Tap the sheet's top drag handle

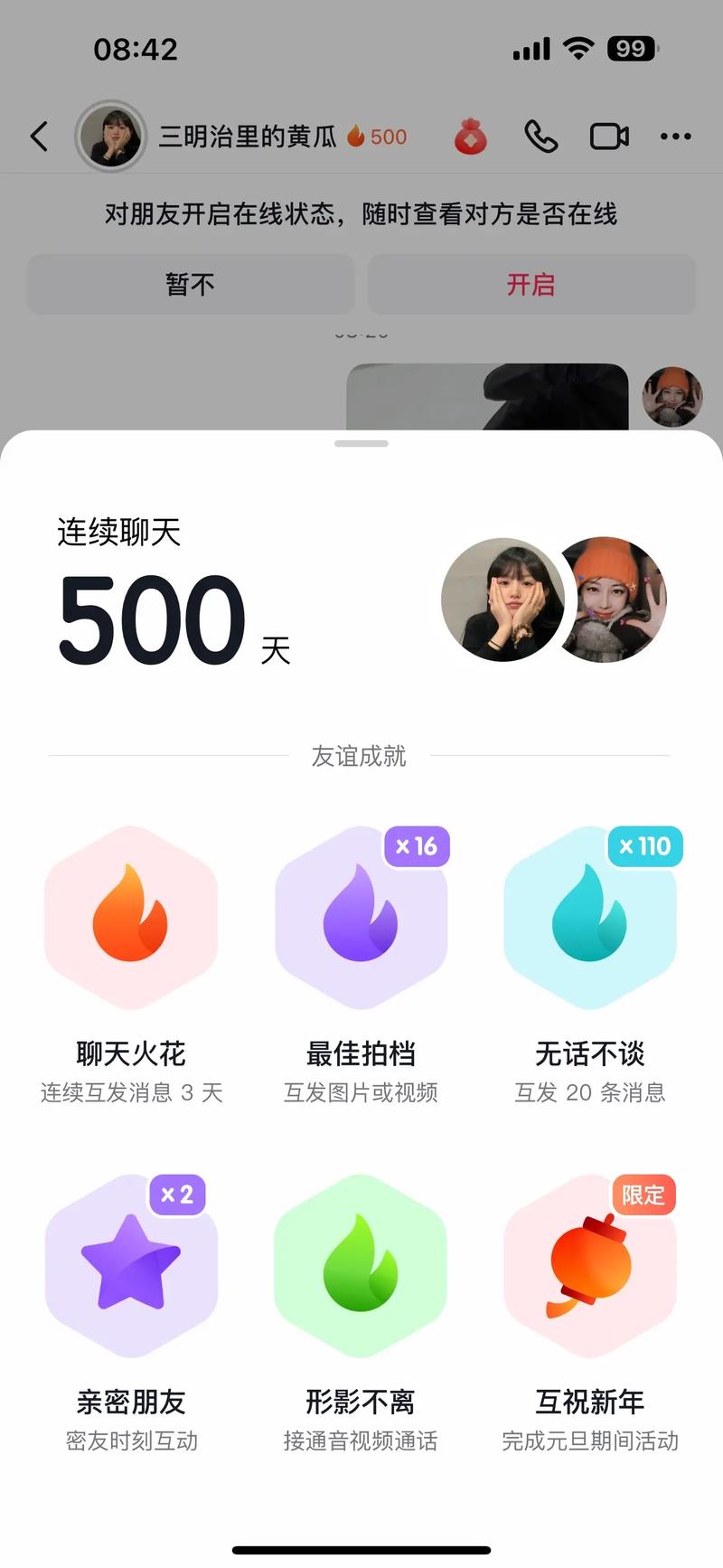click(361, 444)
